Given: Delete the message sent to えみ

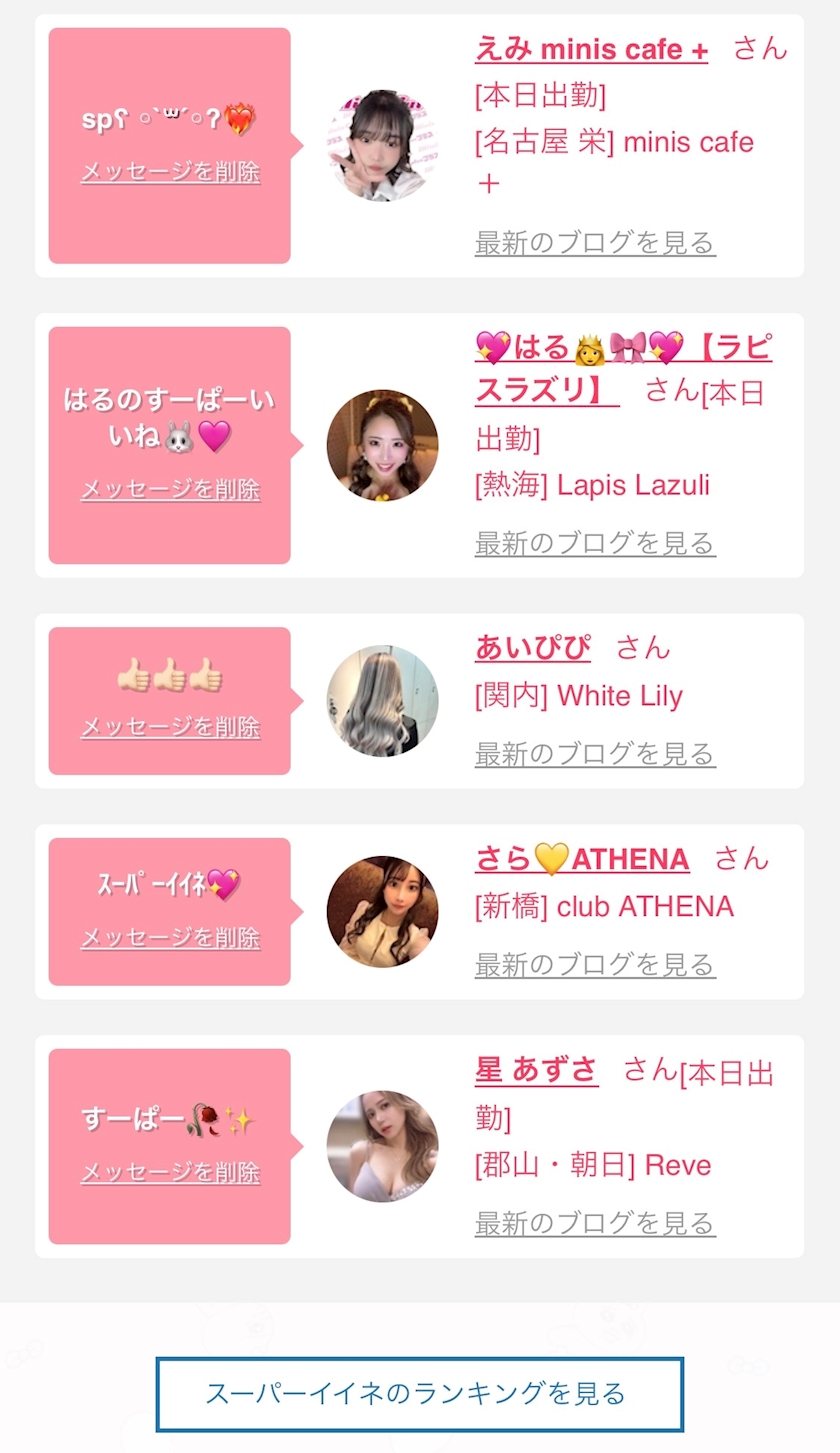Looking at the screenshot, I should coord(170,172).
